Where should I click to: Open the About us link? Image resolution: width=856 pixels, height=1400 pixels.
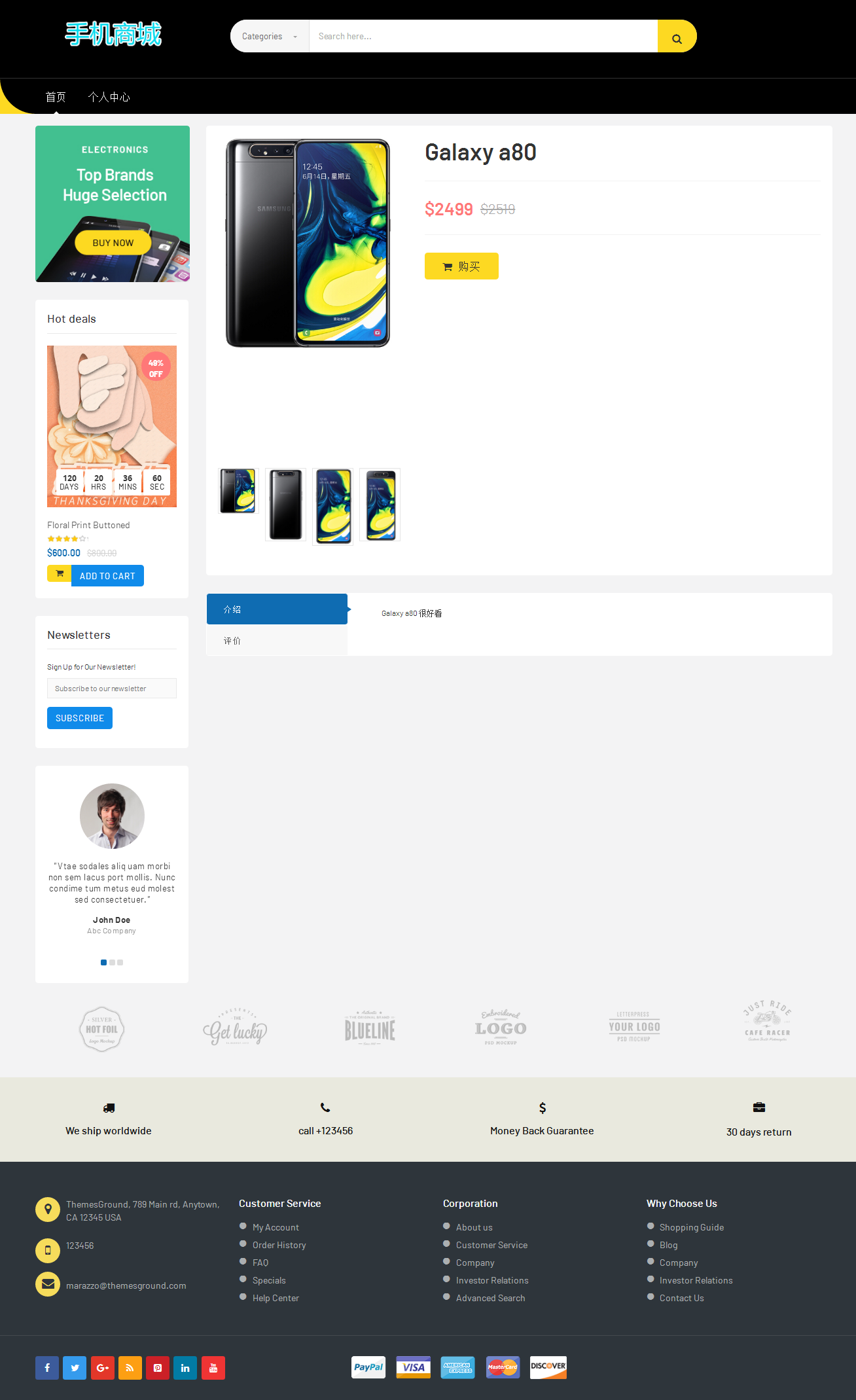[474, 1227]
